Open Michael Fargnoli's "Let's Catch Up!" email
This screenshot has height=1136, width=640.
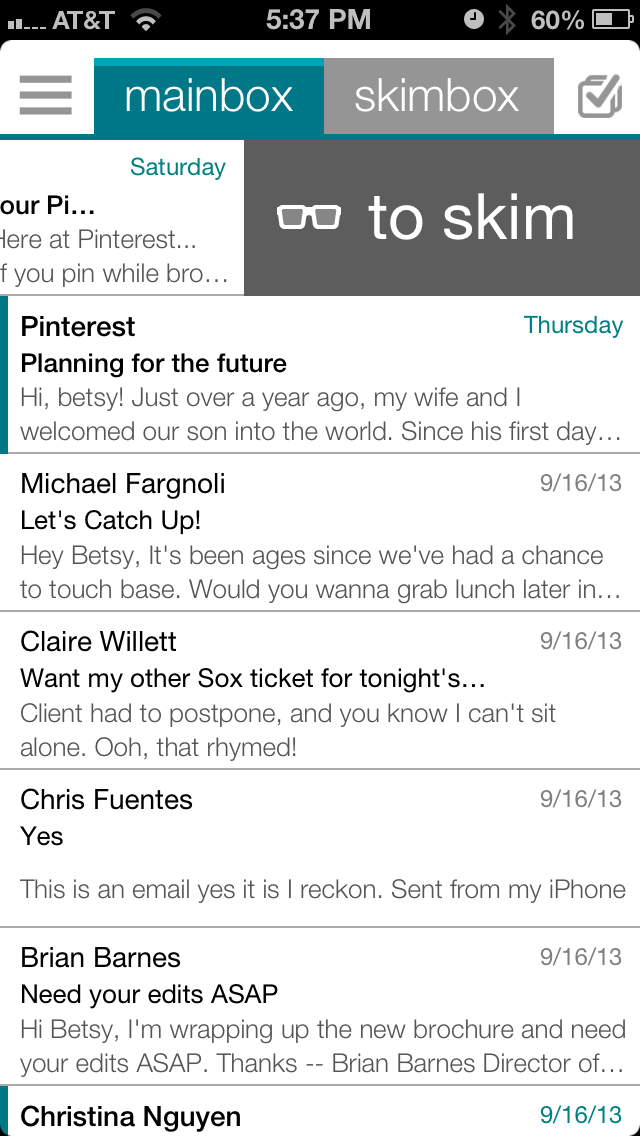(320, 534)
